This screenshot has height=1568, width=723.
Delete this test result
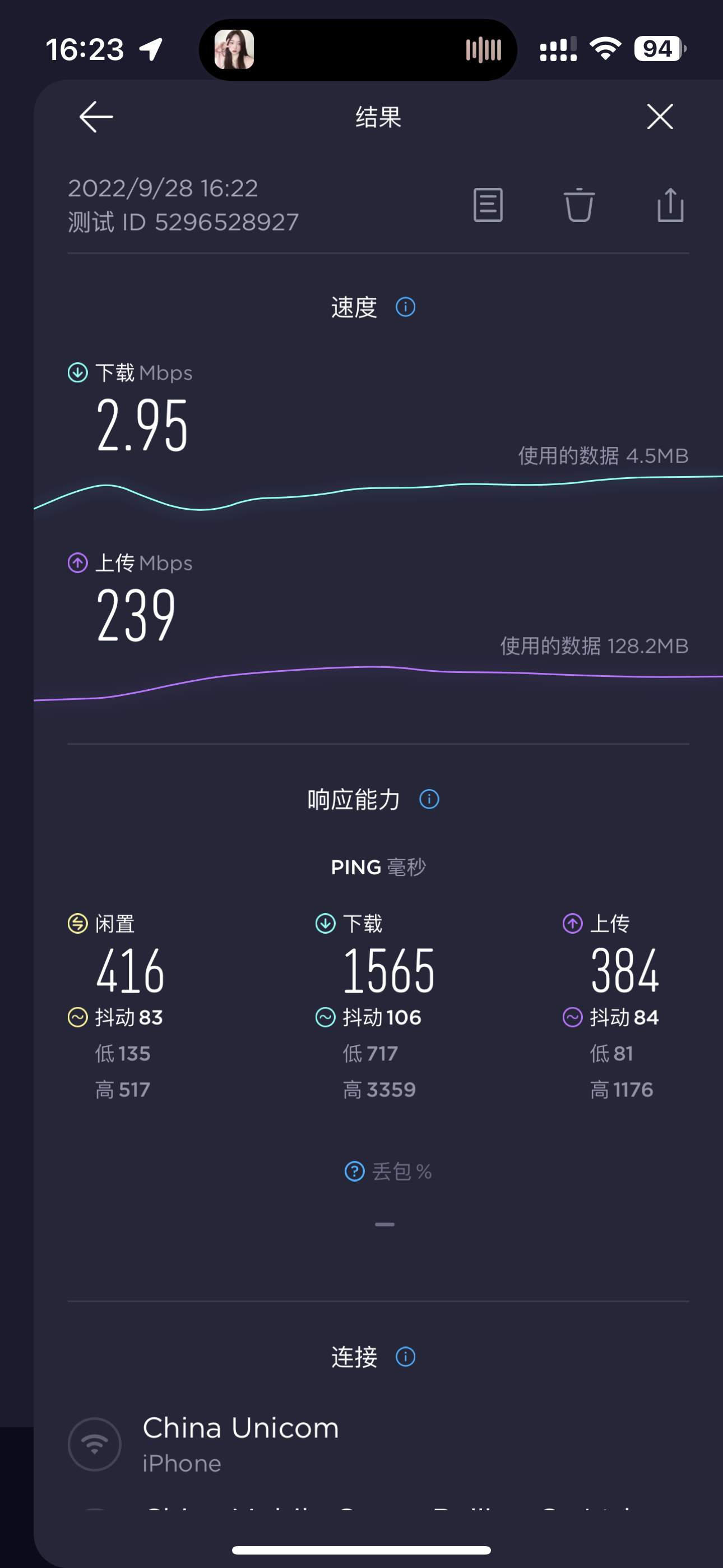tap(579, 205)
